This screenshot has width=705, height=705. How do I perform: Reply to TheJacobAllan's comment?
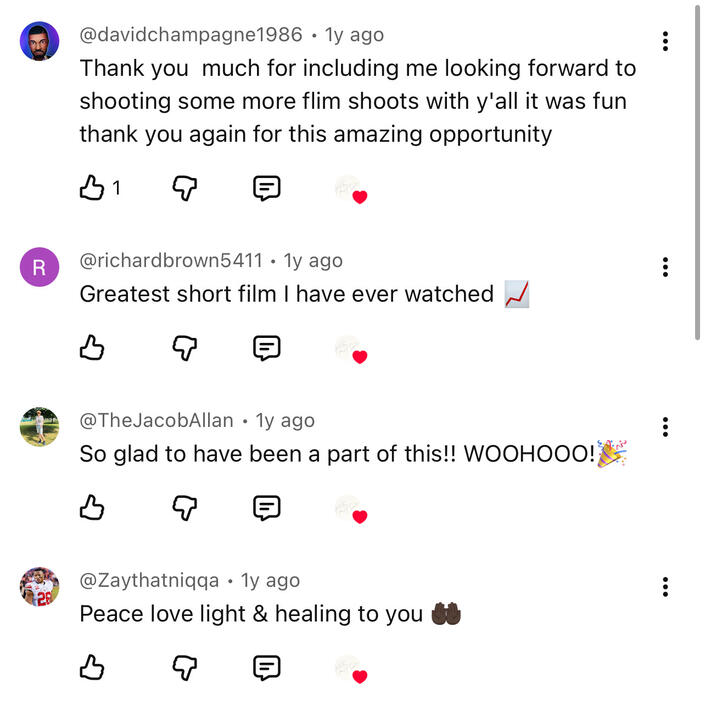click(266, 507)
